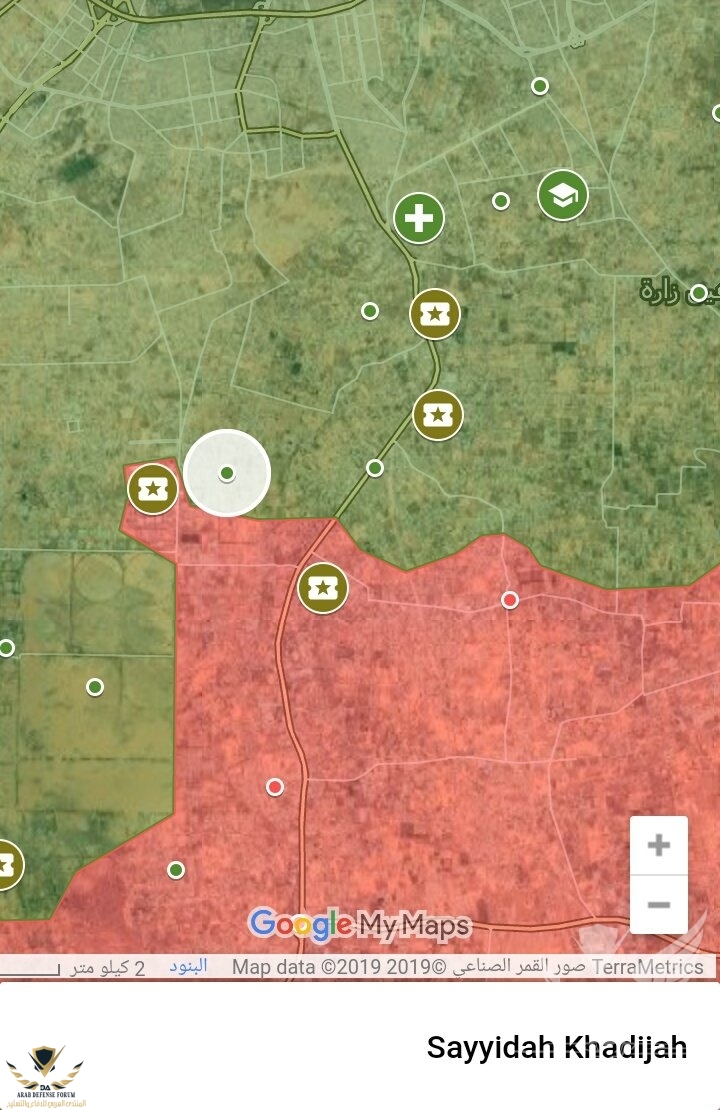Select the graduation cap school marker
The image size is (720, 1110).
pyautogui.click(x=563, y=195)
